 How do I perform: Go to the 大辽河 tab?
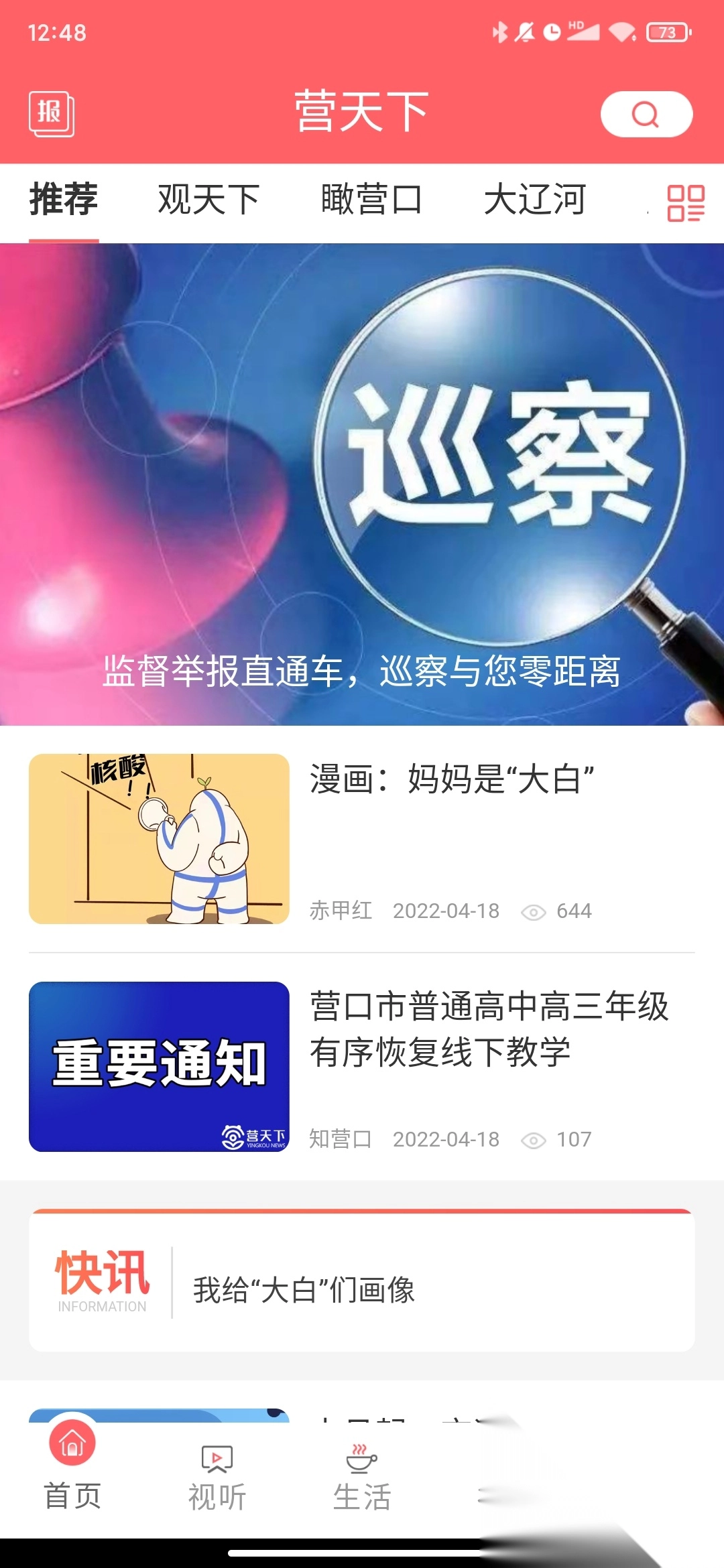[x=534, y=200]
